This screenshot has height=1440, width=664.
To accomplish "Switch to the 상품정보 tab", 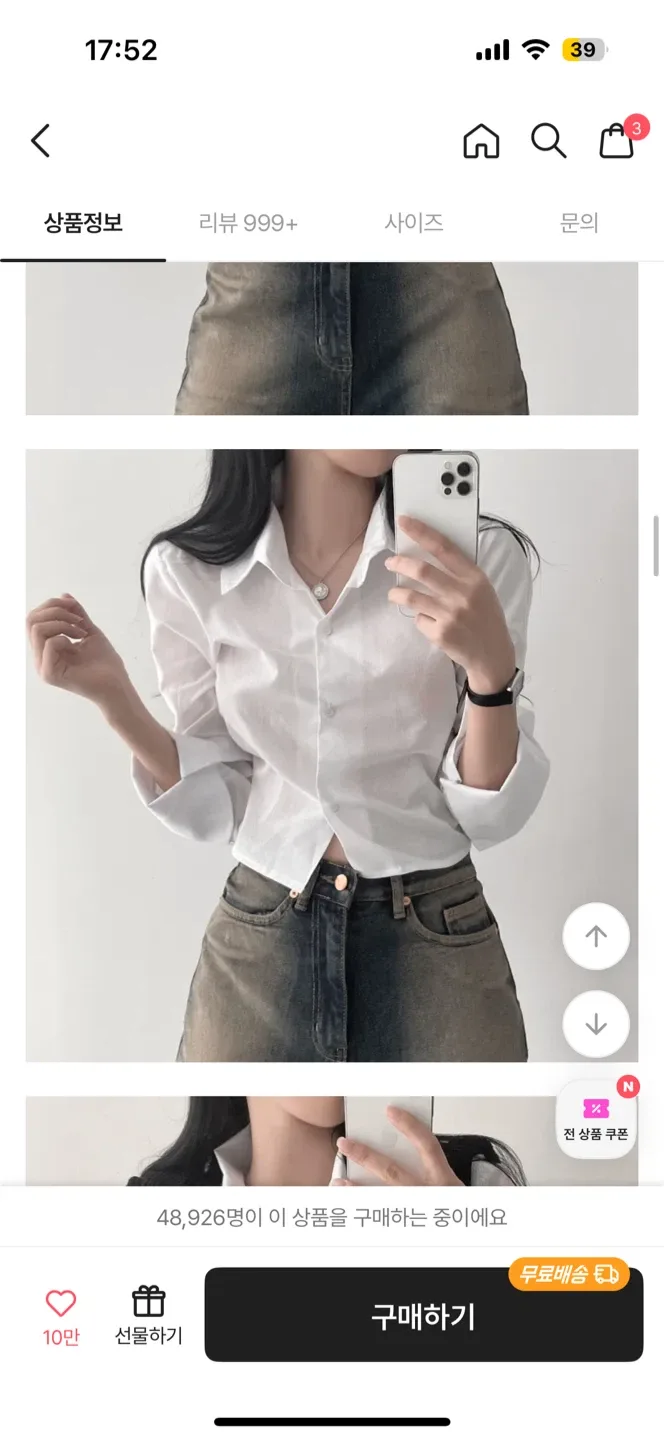I will coord(83,223).
